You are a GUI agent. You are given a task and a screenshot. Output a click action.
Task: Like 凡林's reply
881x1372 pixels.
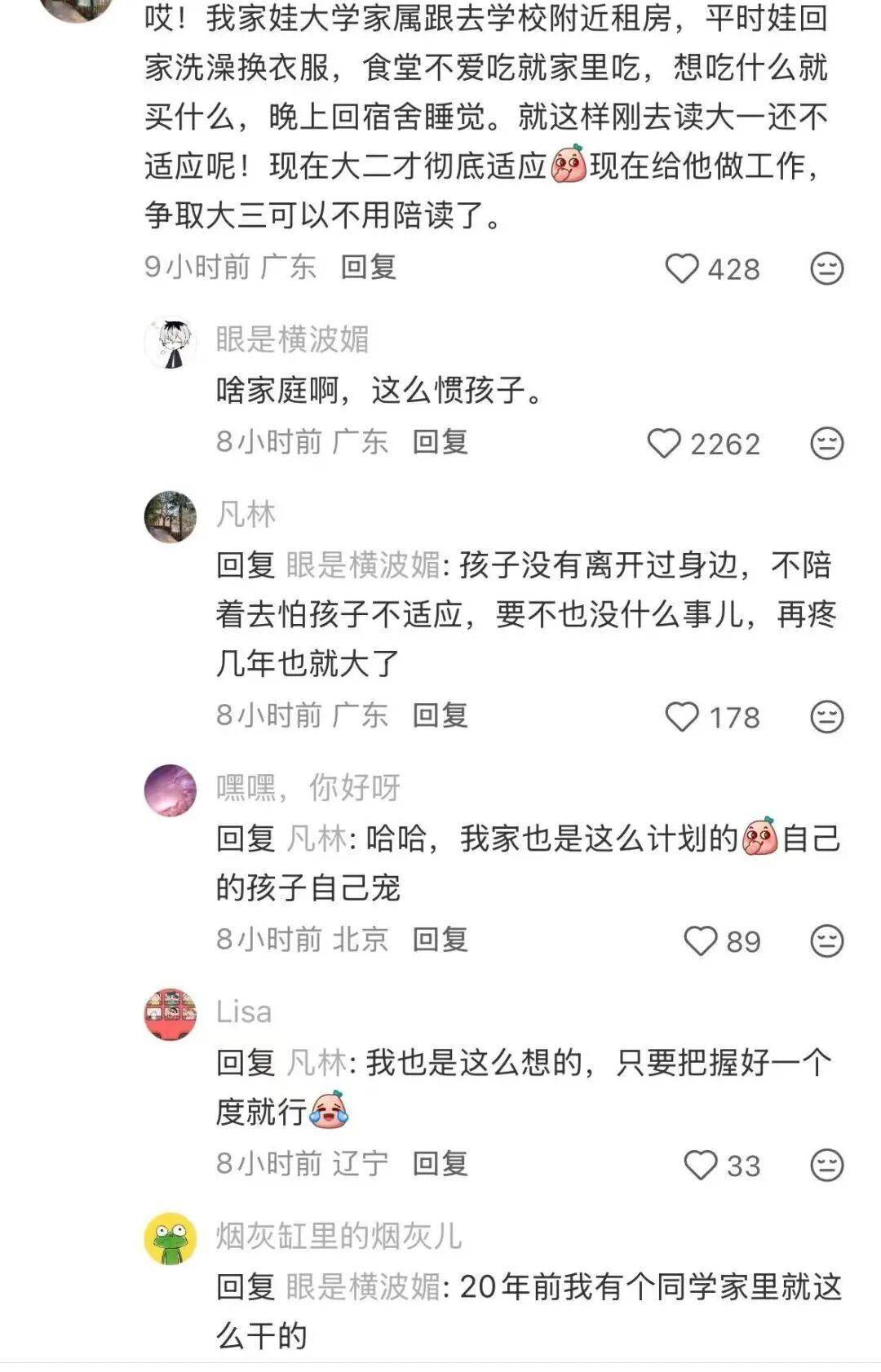coord(682,716)
